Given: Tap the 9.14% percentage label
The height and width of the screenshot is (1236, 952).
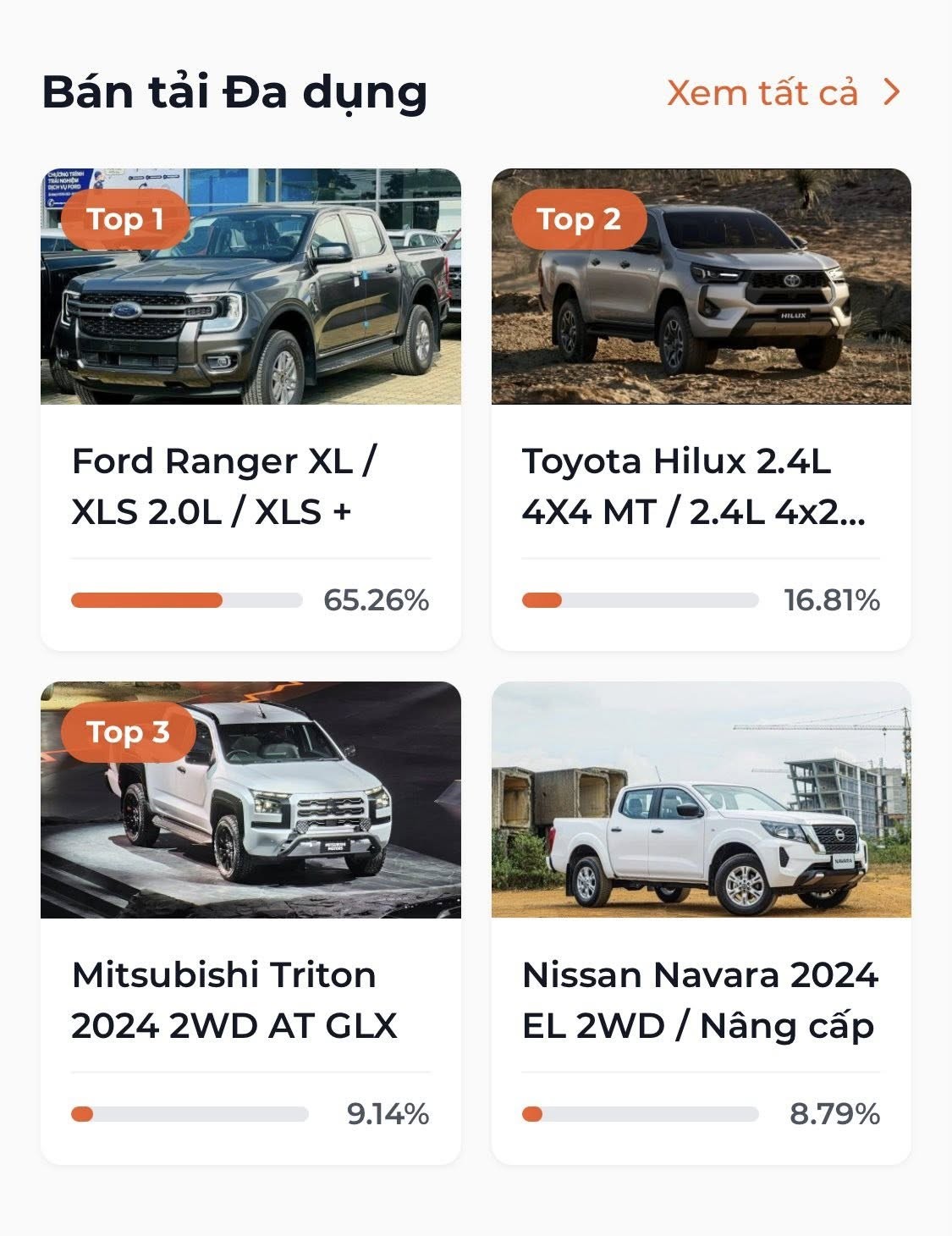Looking at the screenshot, I should pos(385,1113).
